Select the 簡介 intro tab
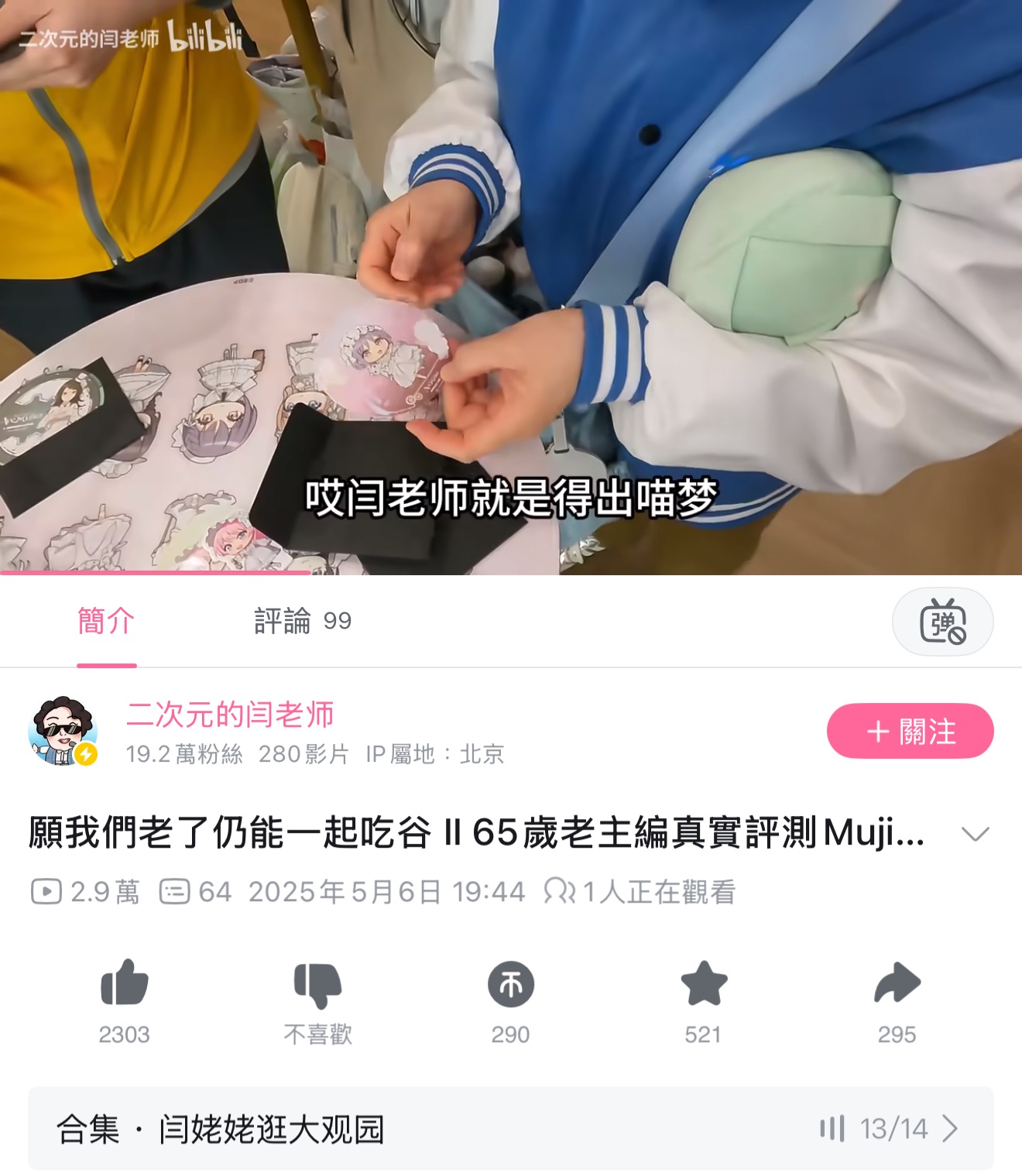1022x1176 pixels. click(107, 621)
